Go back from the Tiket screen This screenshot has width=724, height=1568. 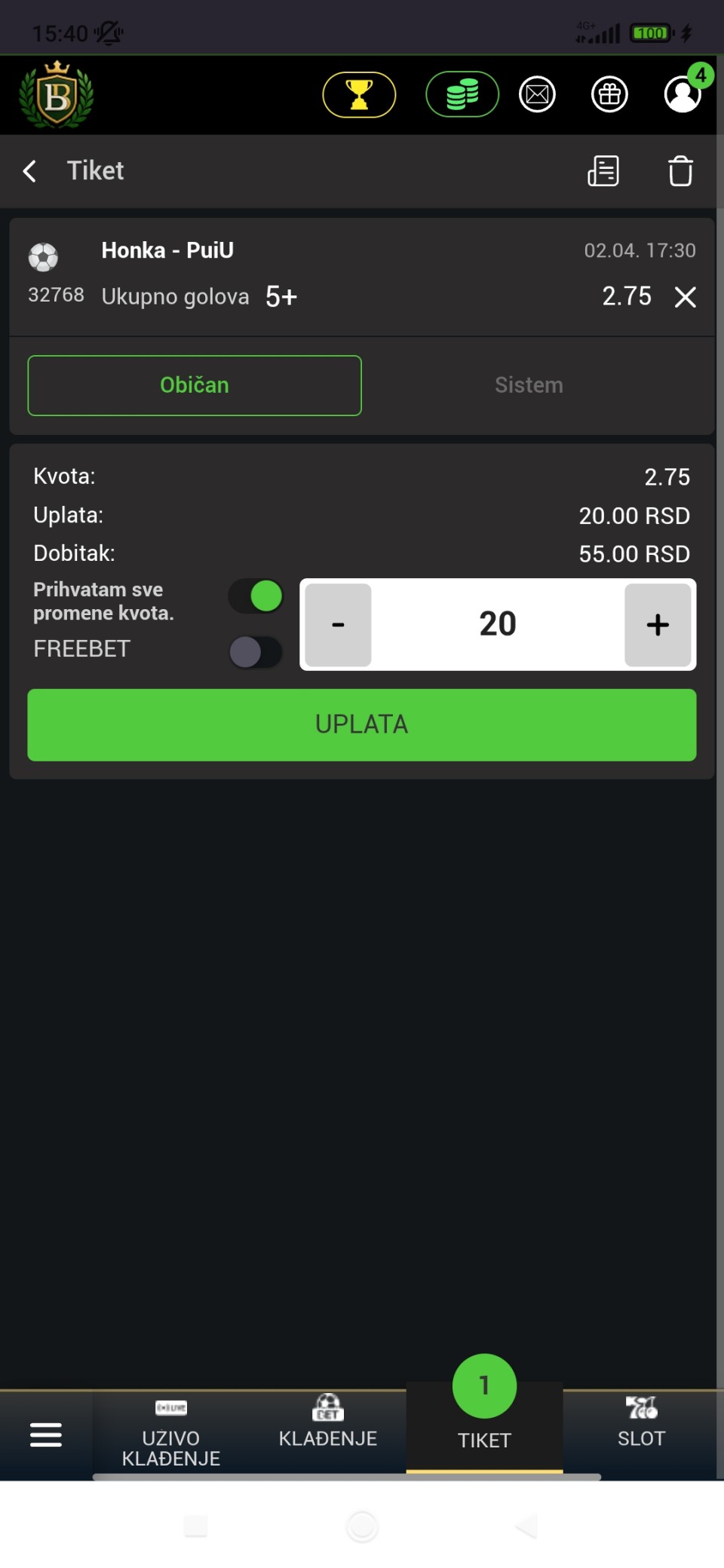point(30,171)
